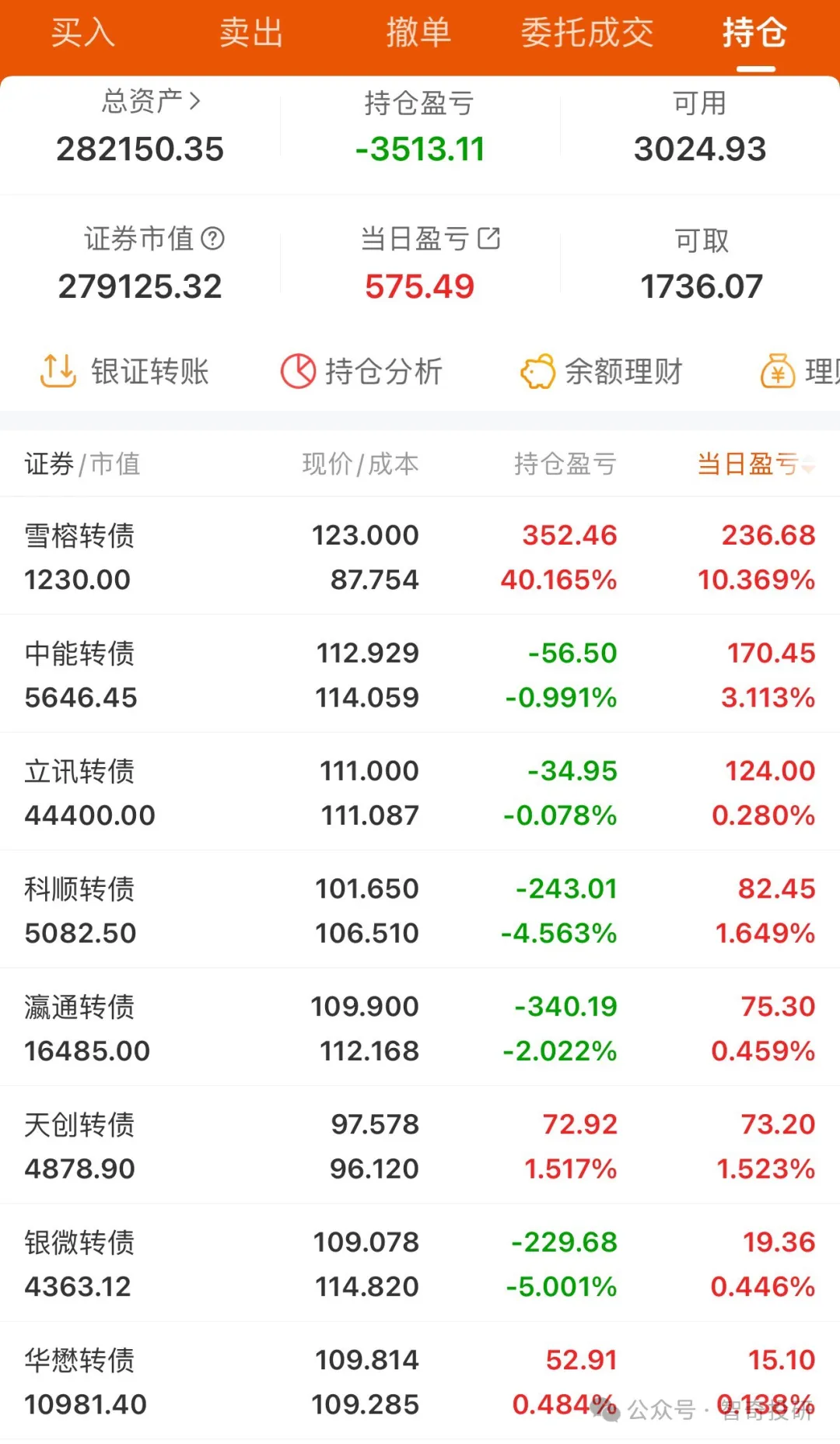Switch to the 买入 tab
The image size is (840, 1444).
(82, 34)
